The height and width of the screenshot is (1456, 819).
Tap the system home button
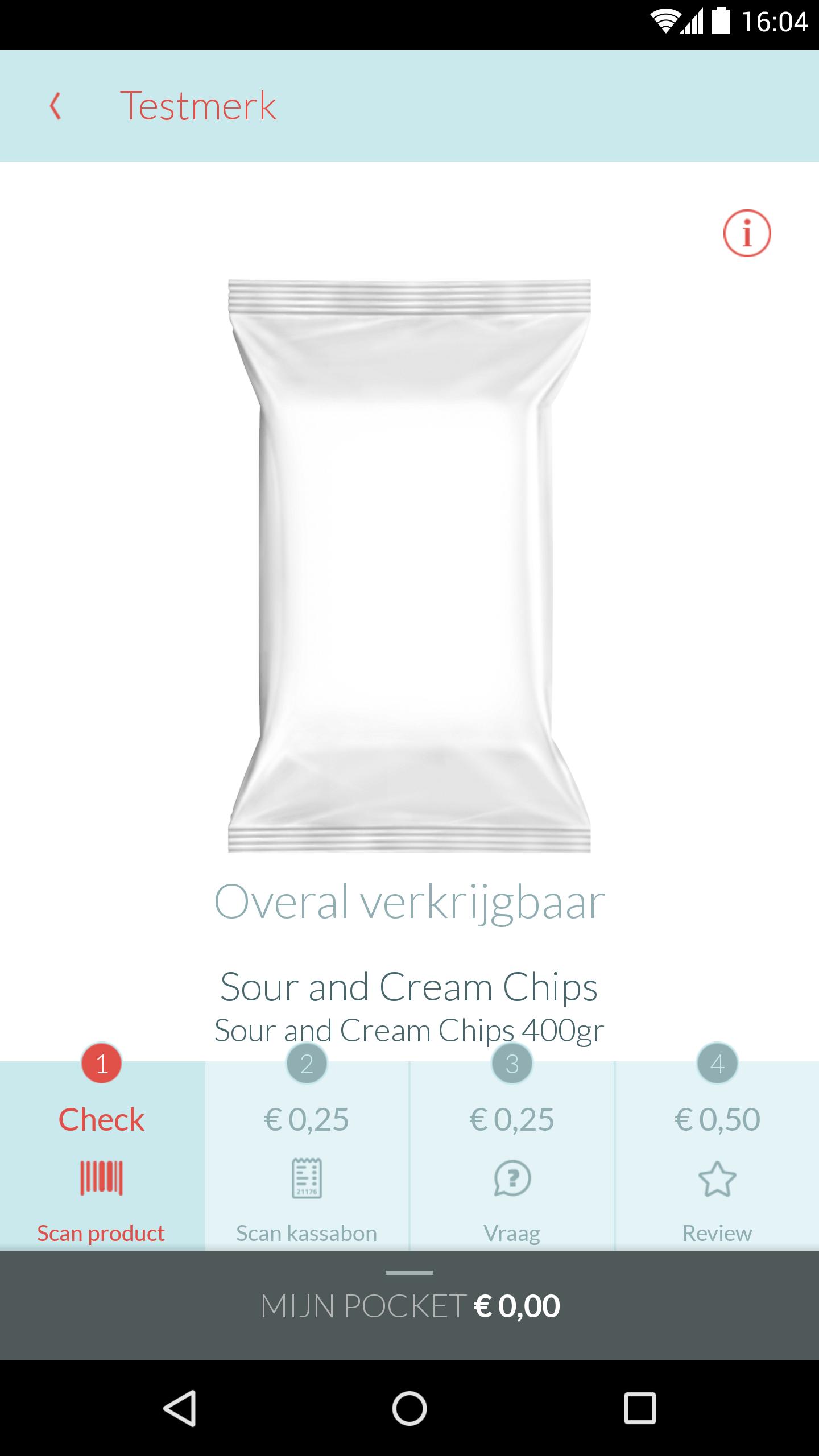[x=409, y=1408]
